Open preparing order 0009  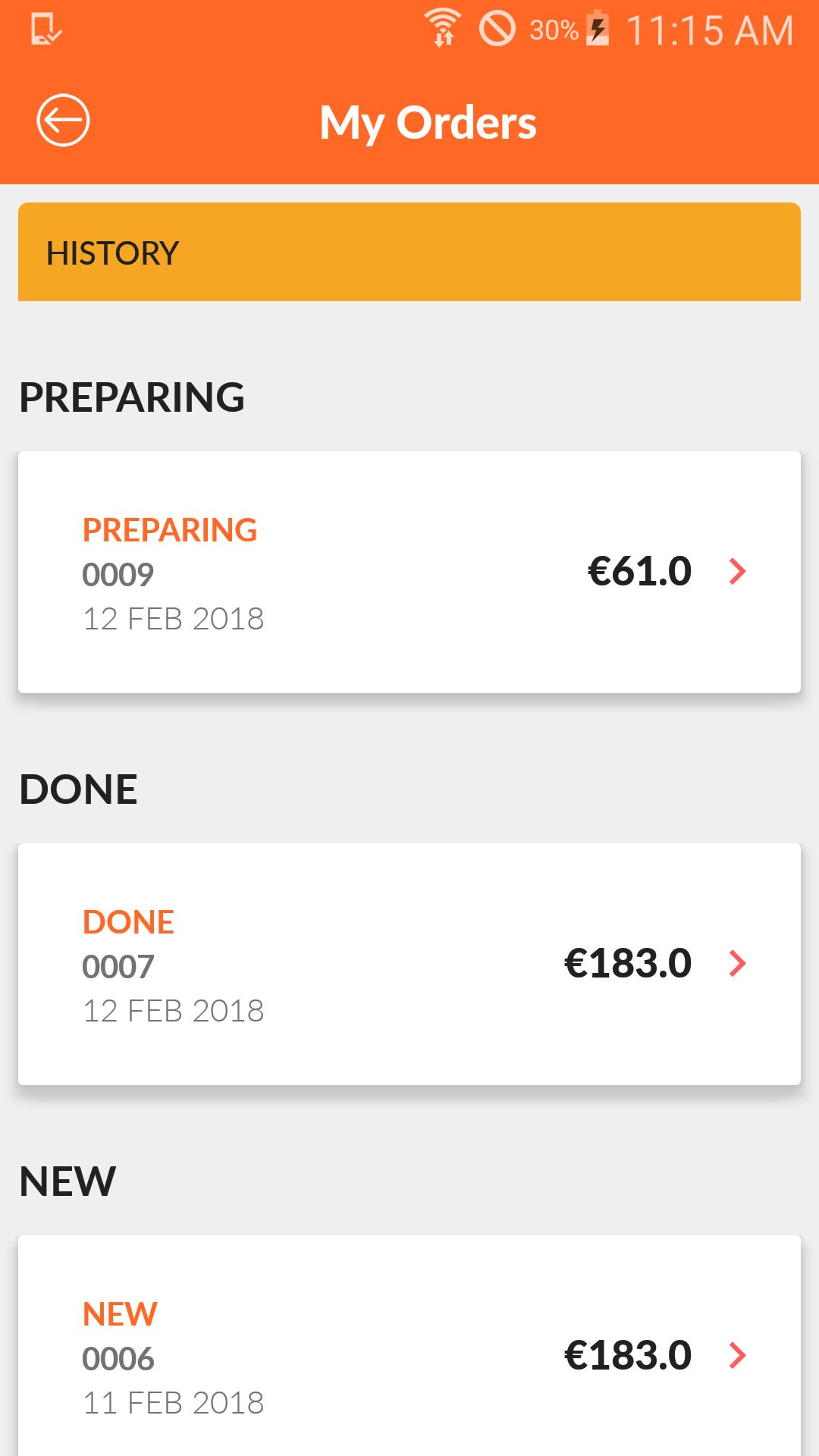click(x=409, y=572)
